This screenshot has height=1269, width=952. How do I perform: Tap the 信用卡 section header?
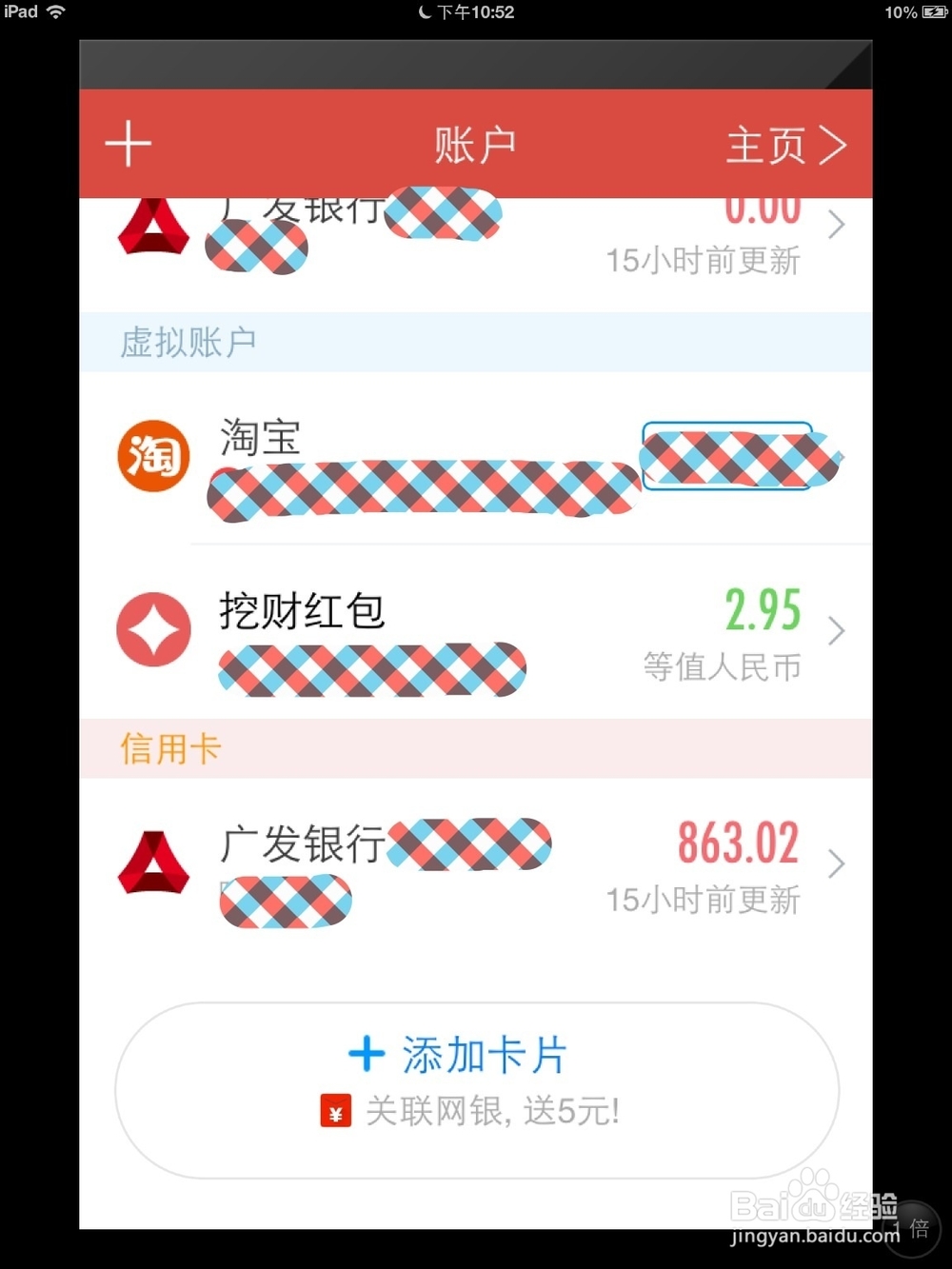click(x=169, y=748)
